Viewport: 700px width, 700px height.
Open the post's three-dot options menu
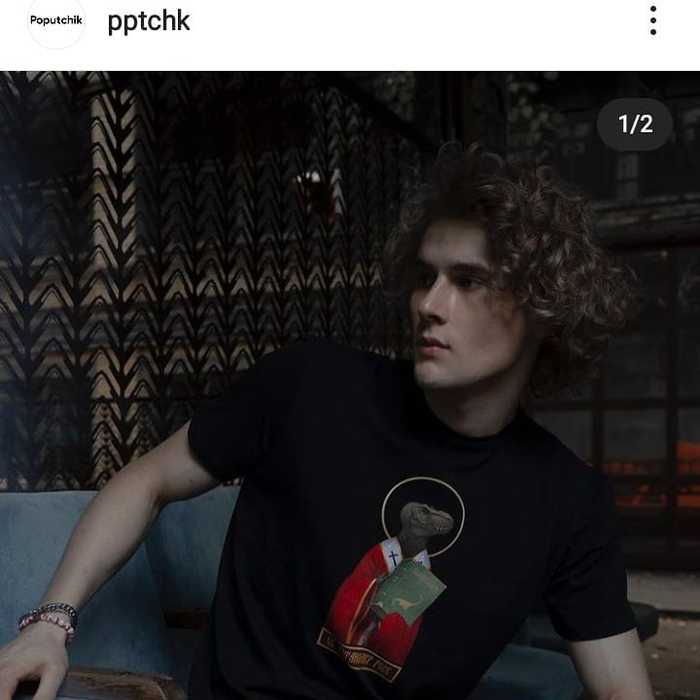coord(653,20)
